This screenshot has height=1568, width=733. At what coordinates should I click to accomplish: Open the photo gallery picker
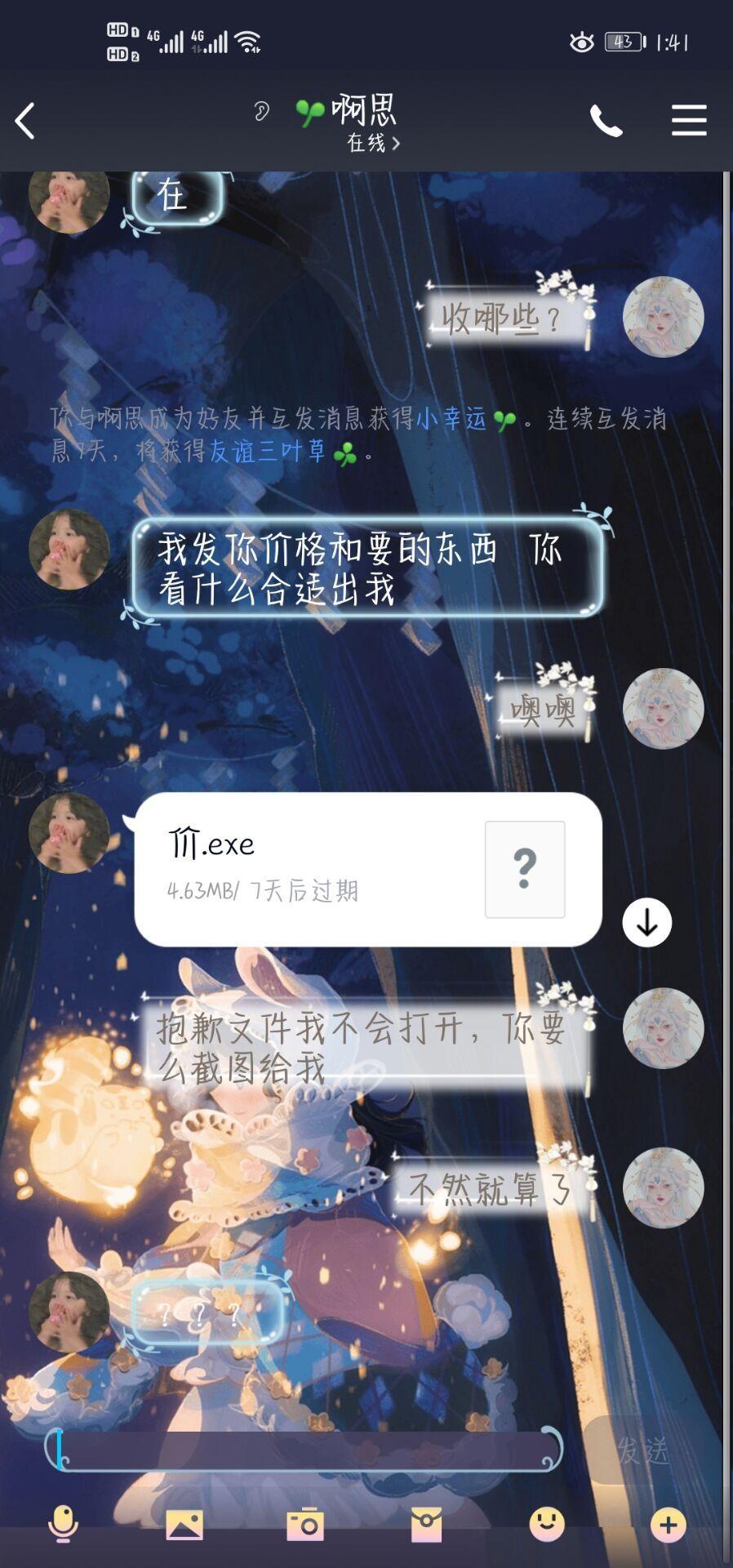(x=184, y=1524)
